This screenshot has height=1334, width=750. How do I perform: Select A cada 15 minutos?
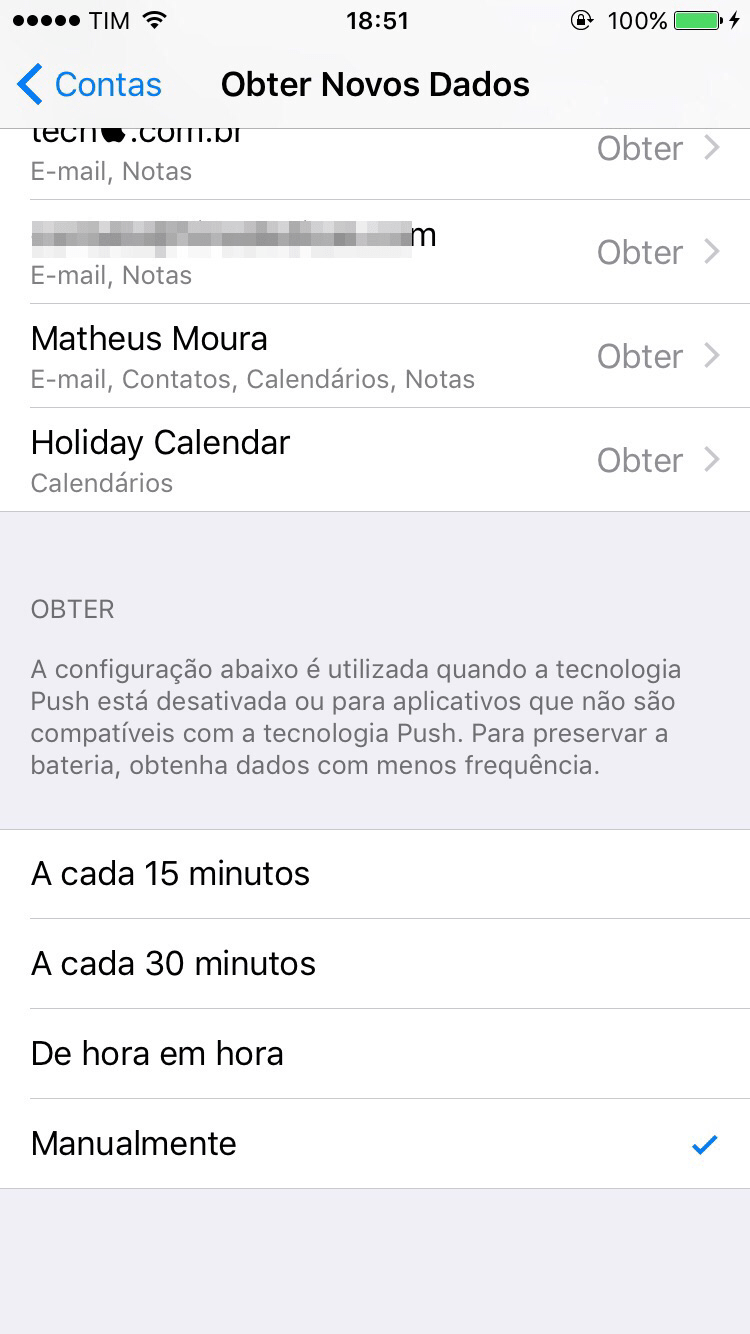[x=375, y=874]
